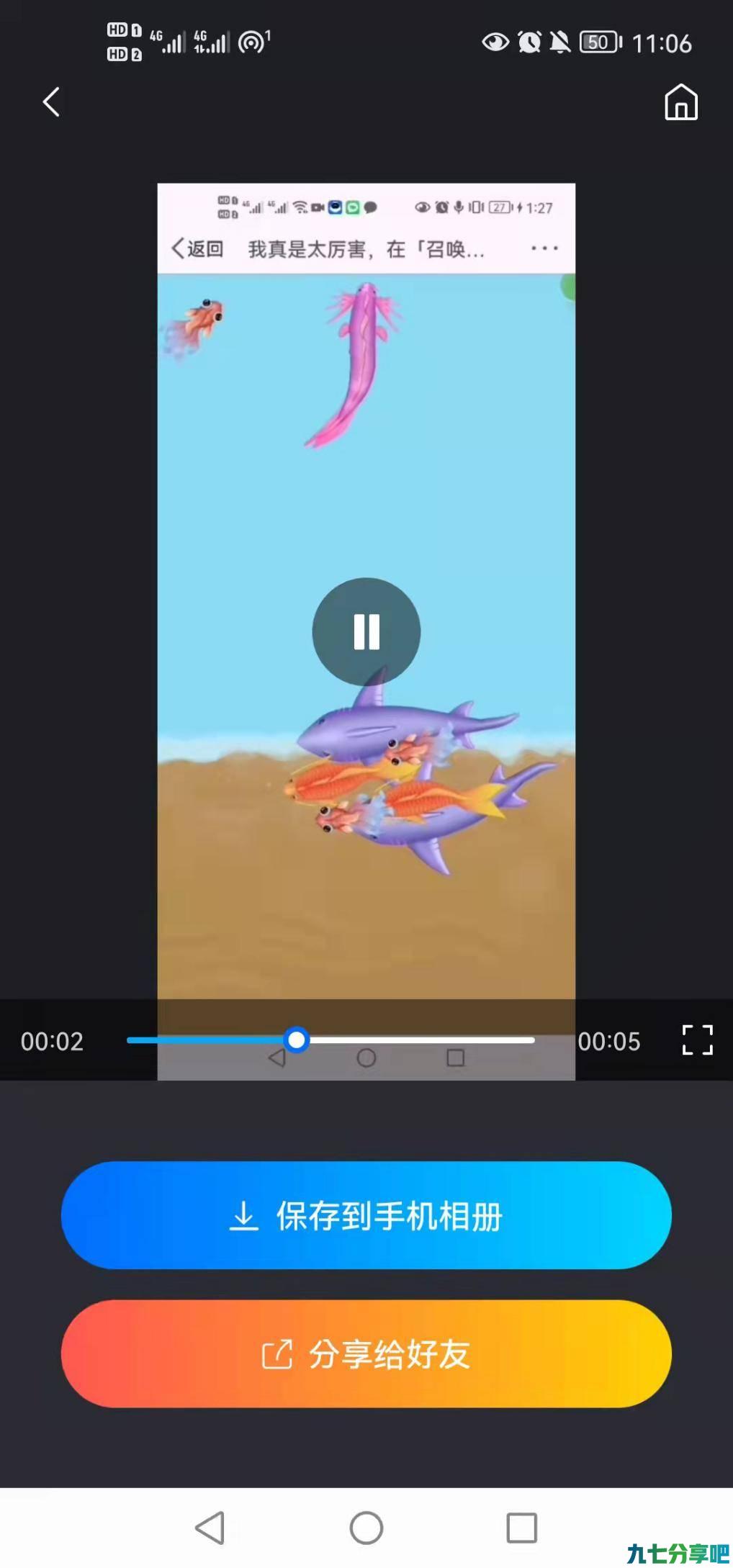
Task: Save video with 保存到手机相册 button
Action: (x=366, y=1216)
